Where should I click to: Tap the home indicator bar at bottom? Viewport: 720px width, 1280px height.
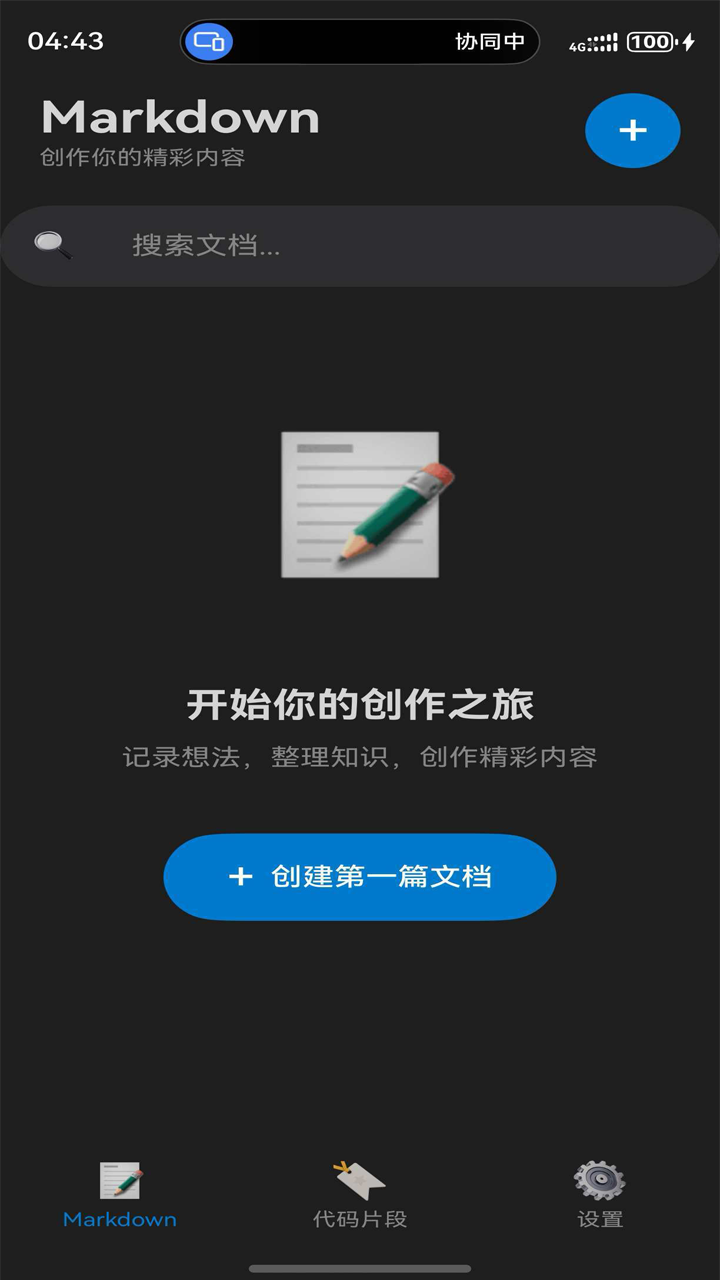(x=360, y=1268)
